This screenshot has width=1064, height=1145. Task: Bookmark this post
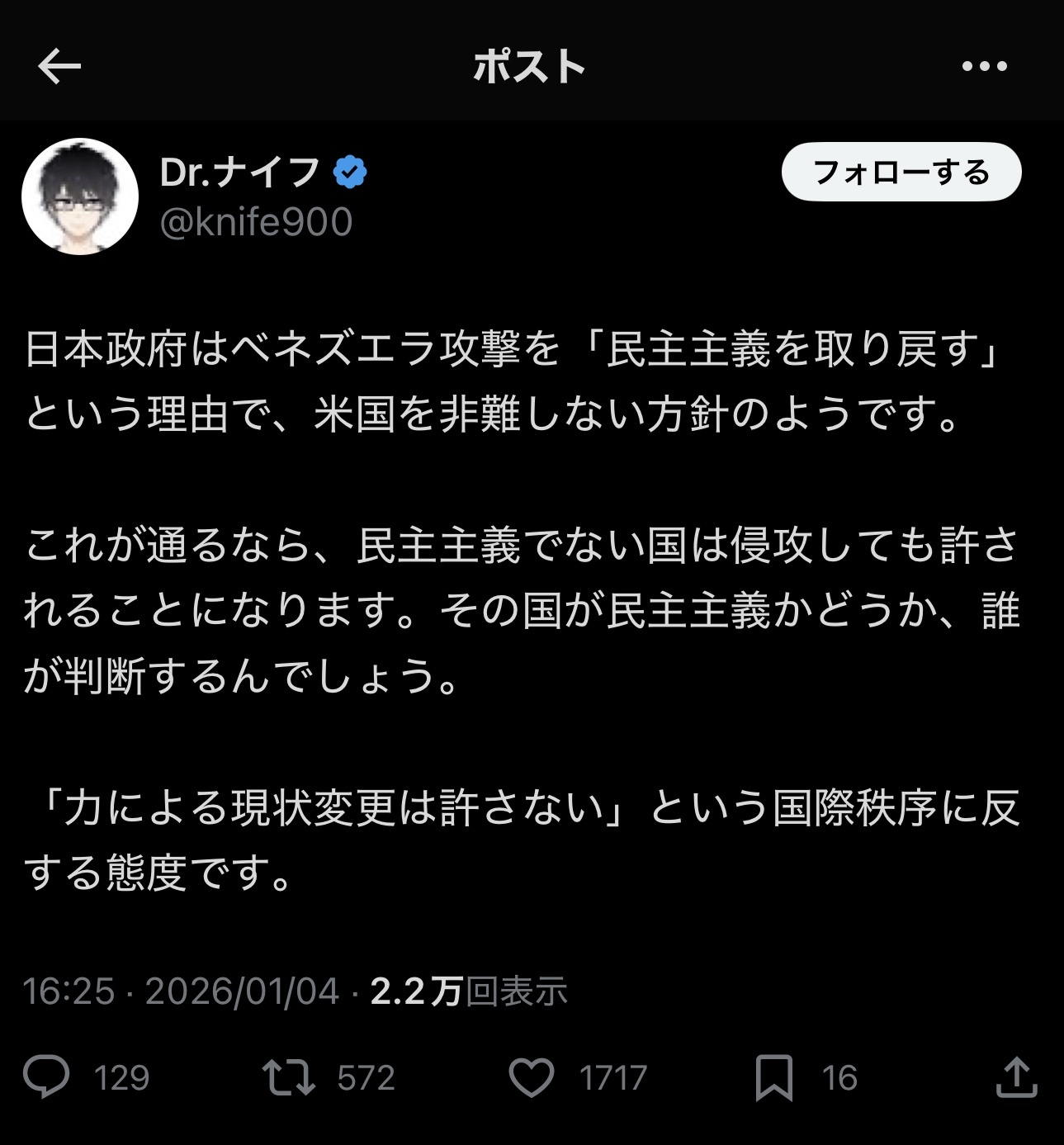click(773, 1077)
